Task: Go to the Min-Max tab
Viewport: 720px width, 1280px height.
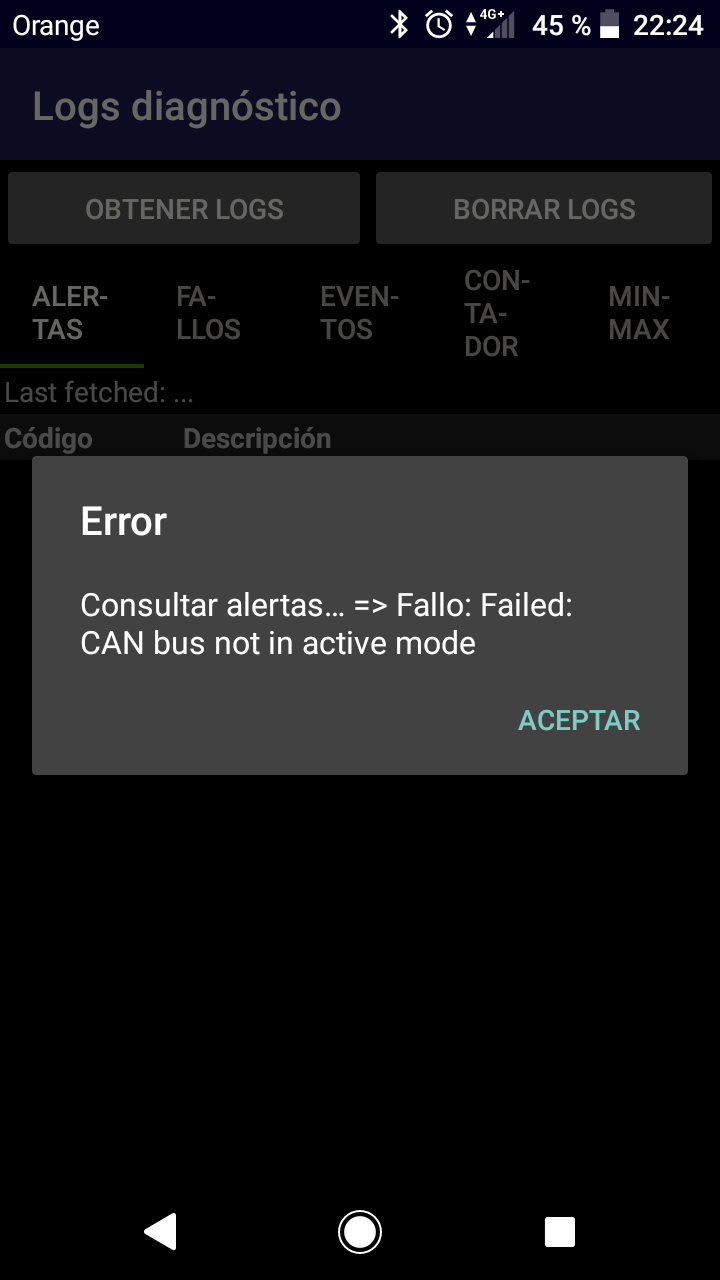Action: 639,313
